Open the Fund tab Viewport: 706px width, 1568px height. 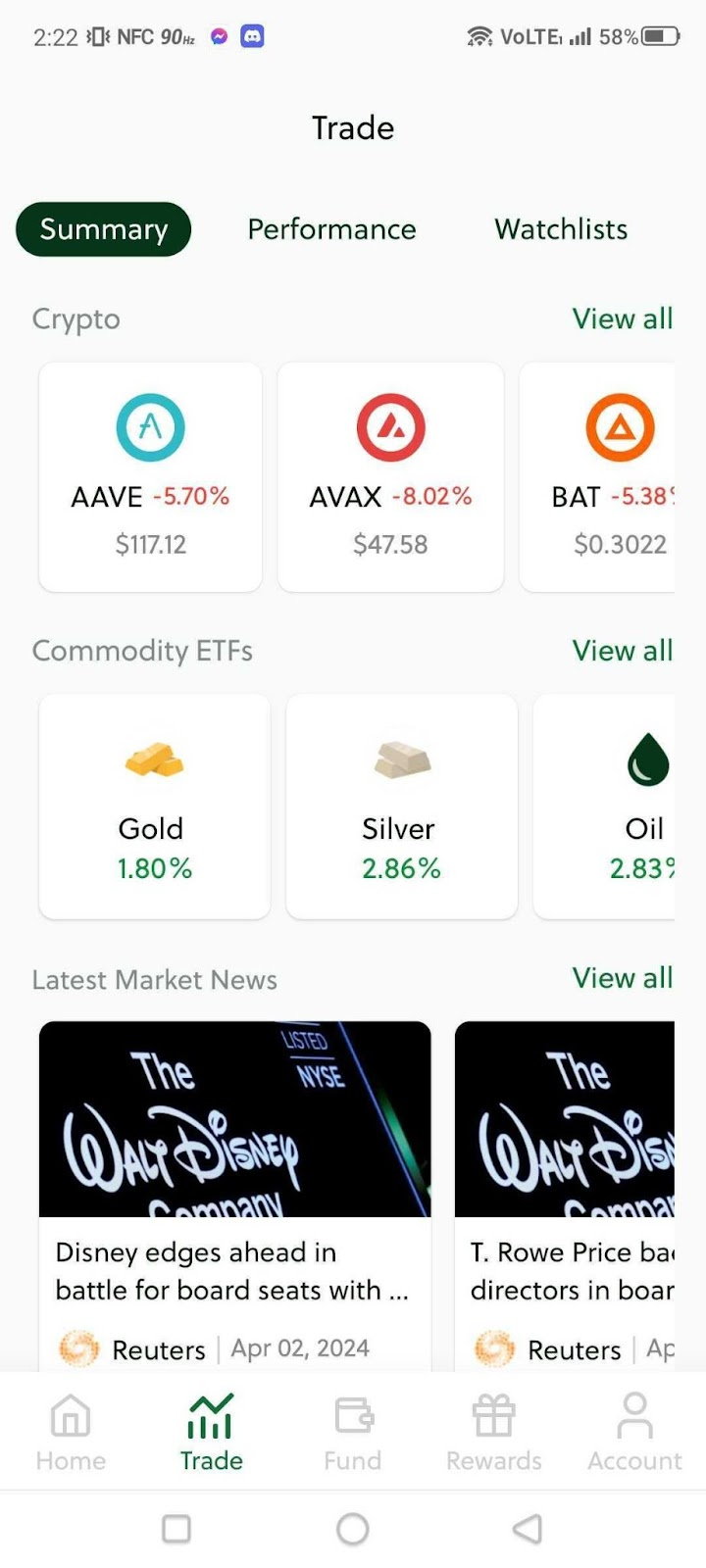353,1433
